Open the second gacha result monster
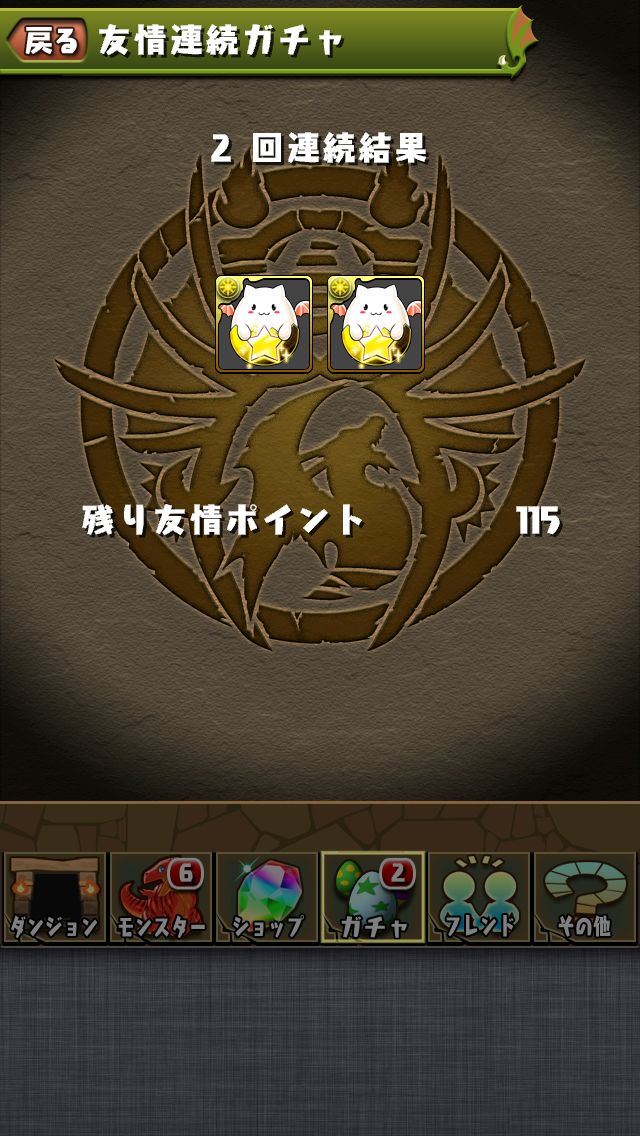The image size is (640, 1136). coord(375,324)
